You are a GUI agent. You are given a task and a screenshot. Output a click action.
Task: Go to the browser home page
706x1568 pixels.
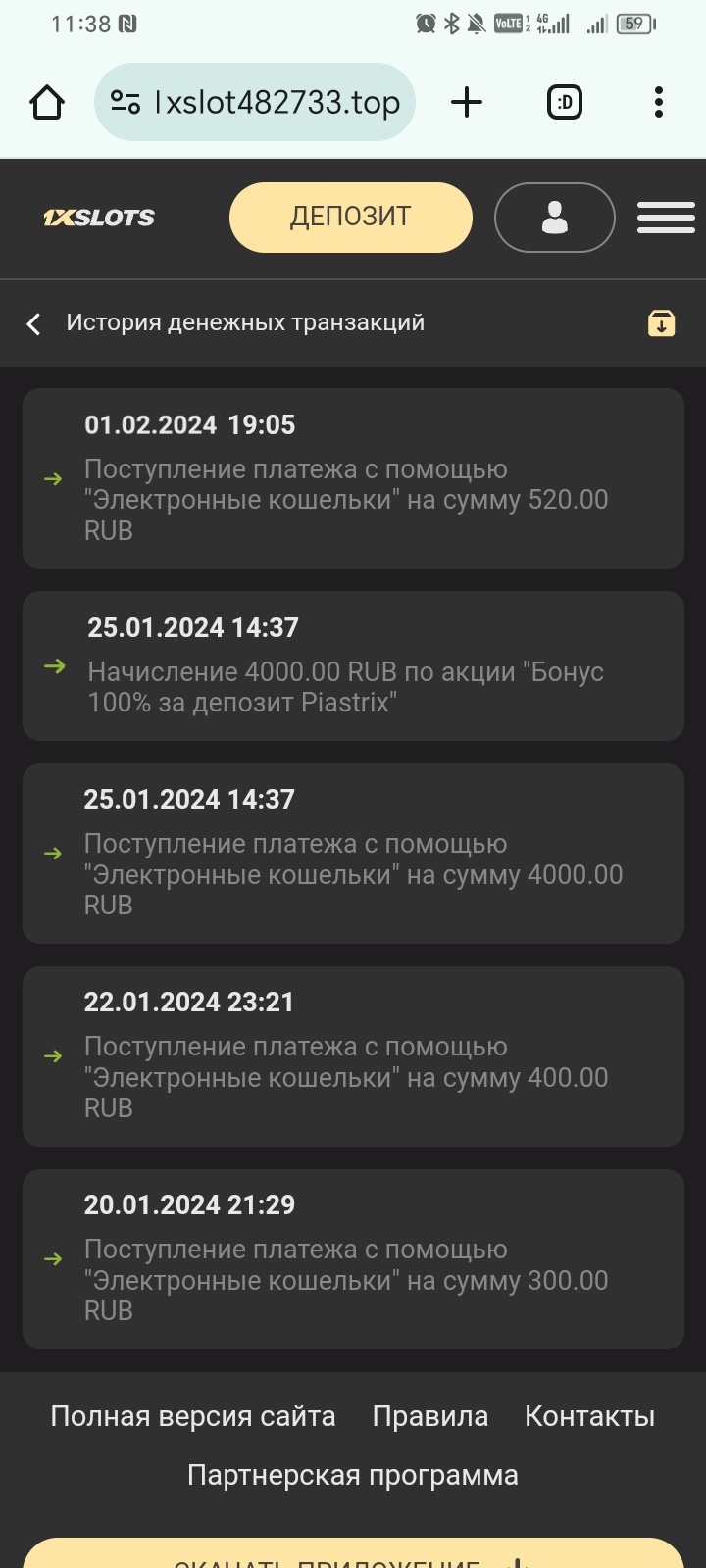tap(47, 102)
